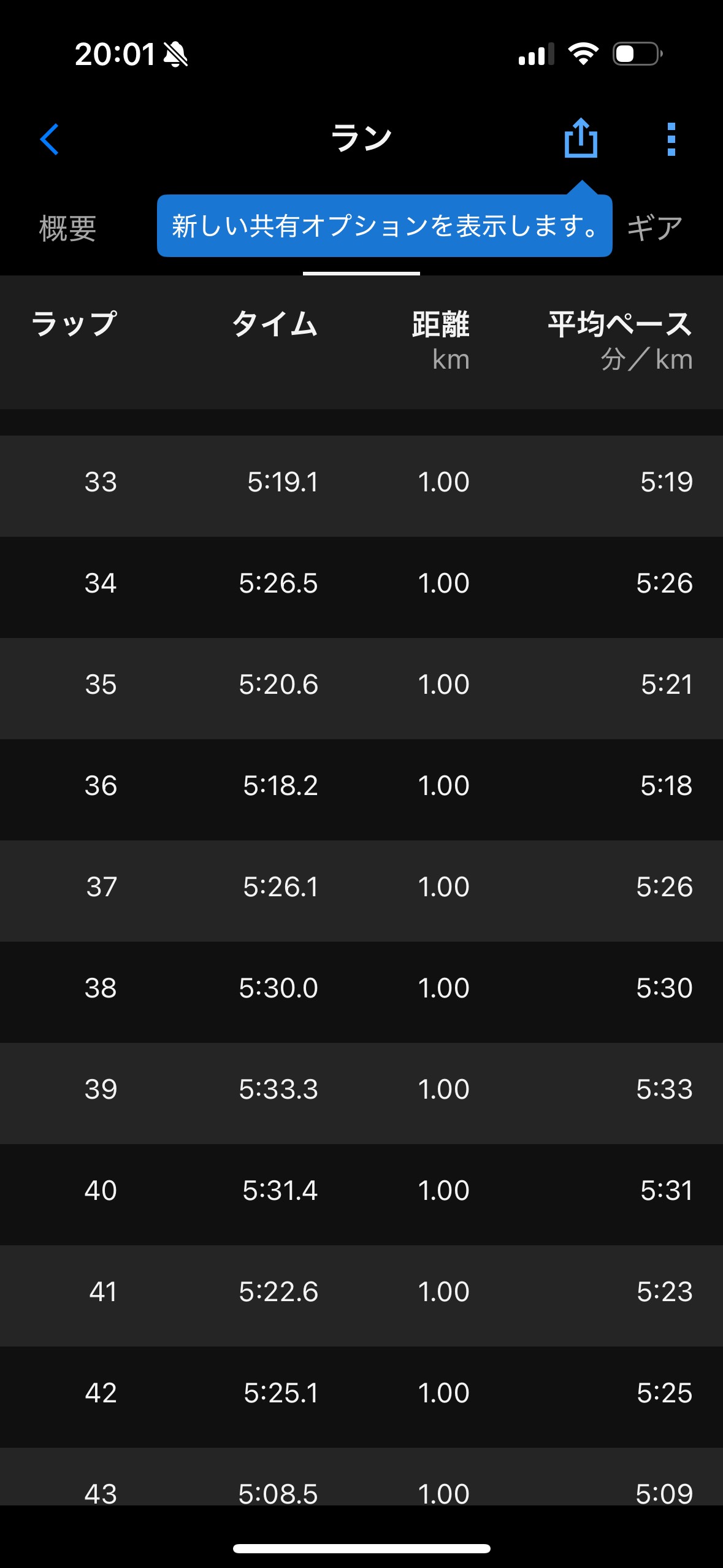
Task: Open the share options icon
Action: [580, 138]
